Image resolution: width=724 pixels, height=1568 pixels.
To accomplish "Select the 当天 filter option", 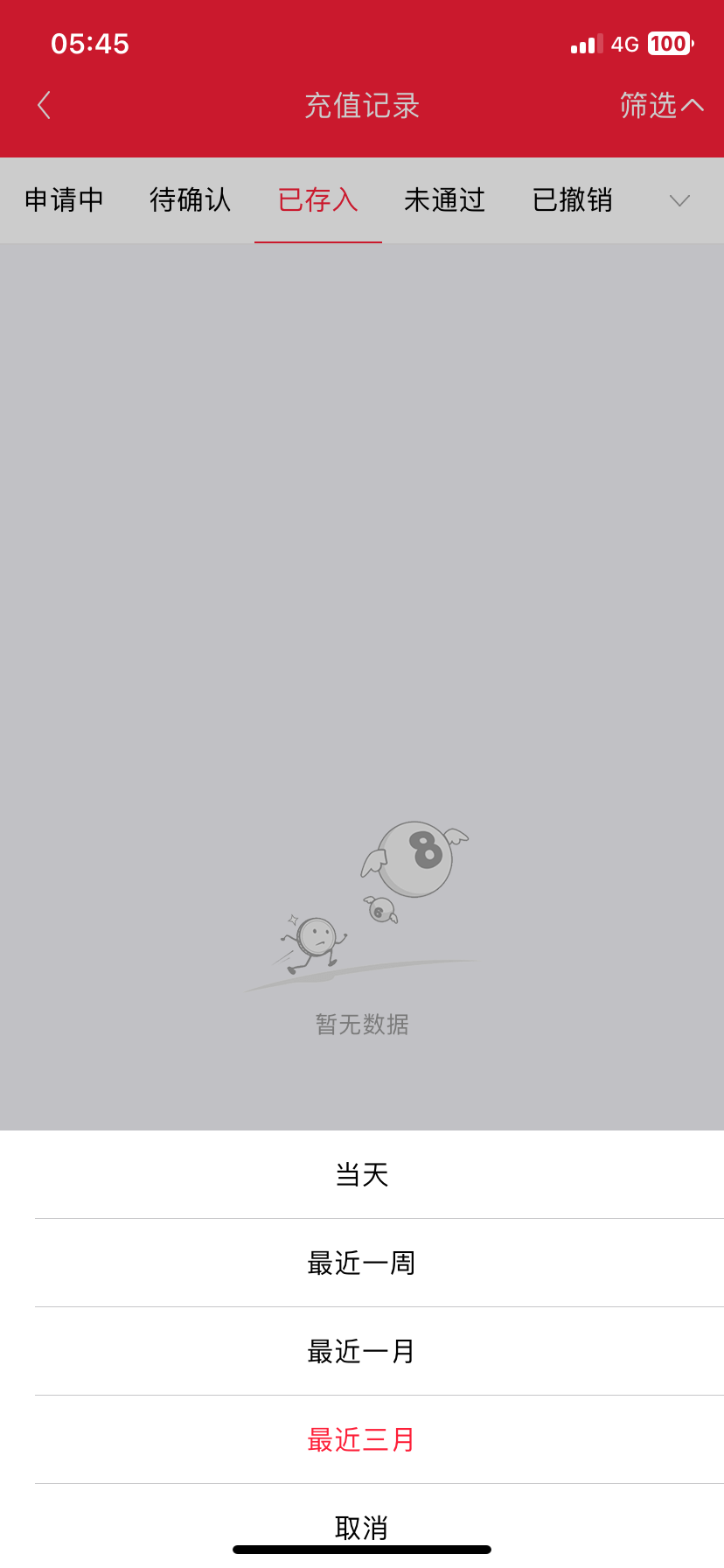I will tap(362, 1174).
